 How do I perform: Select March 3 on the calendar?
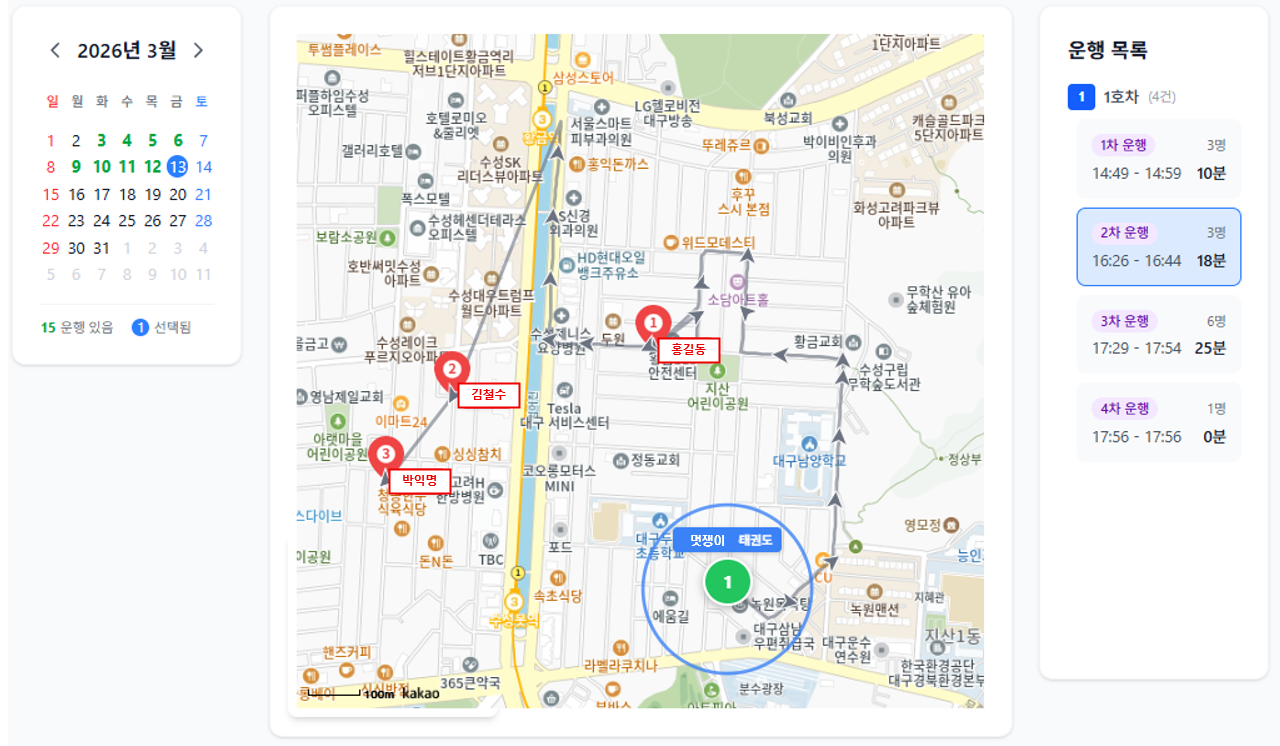point(101,141)
